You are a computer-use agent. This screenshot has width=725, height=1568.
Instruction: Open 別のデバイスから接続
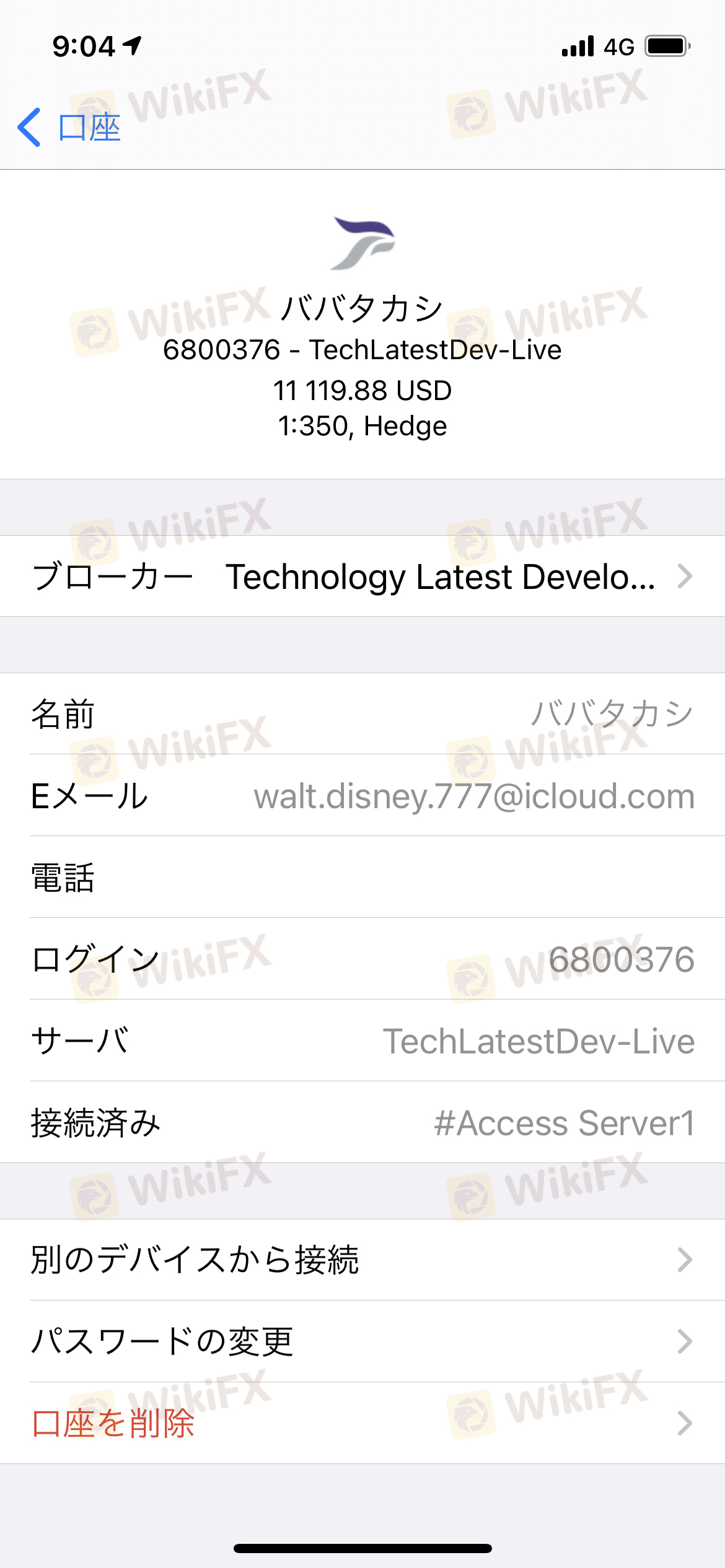click(362, 1260)
